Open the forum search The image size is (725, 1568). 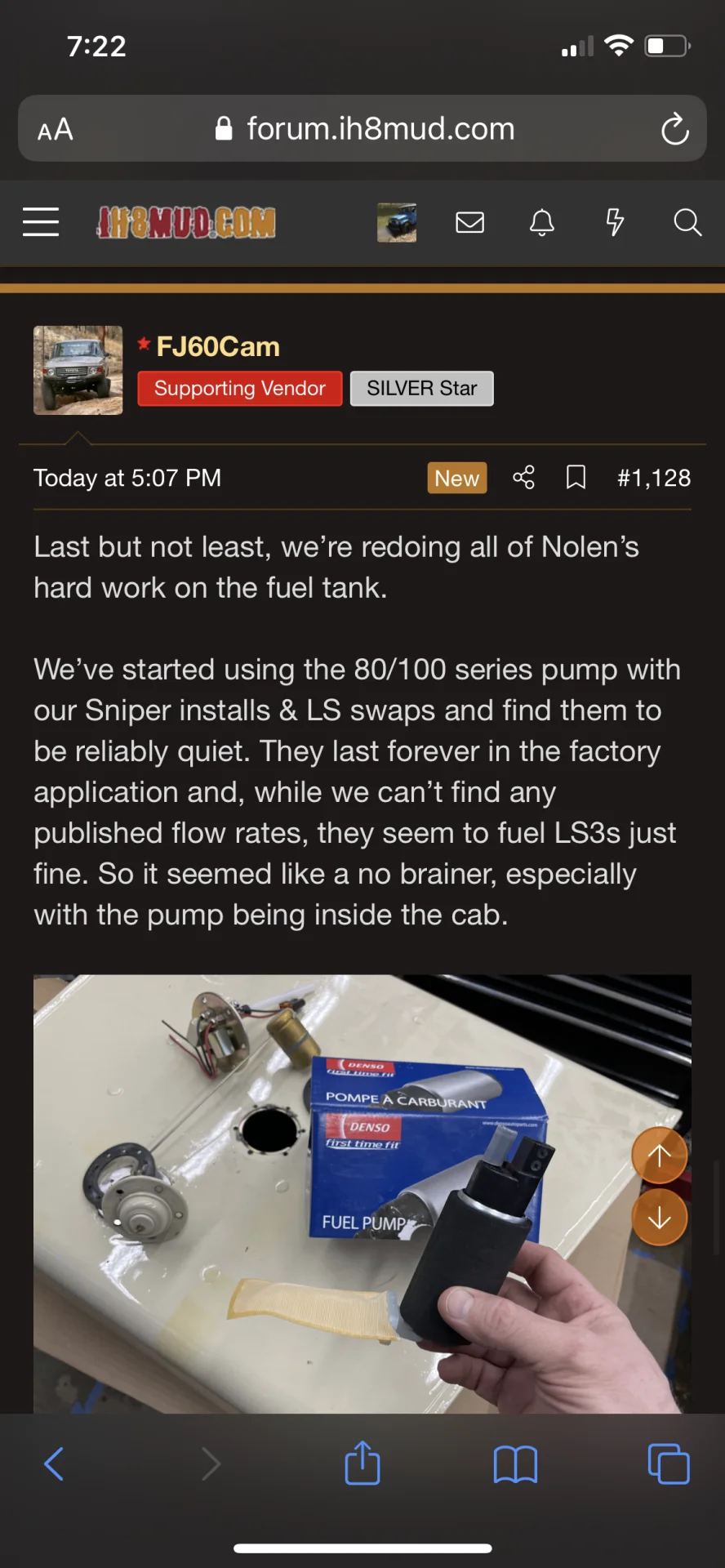[x=687, y=222]
